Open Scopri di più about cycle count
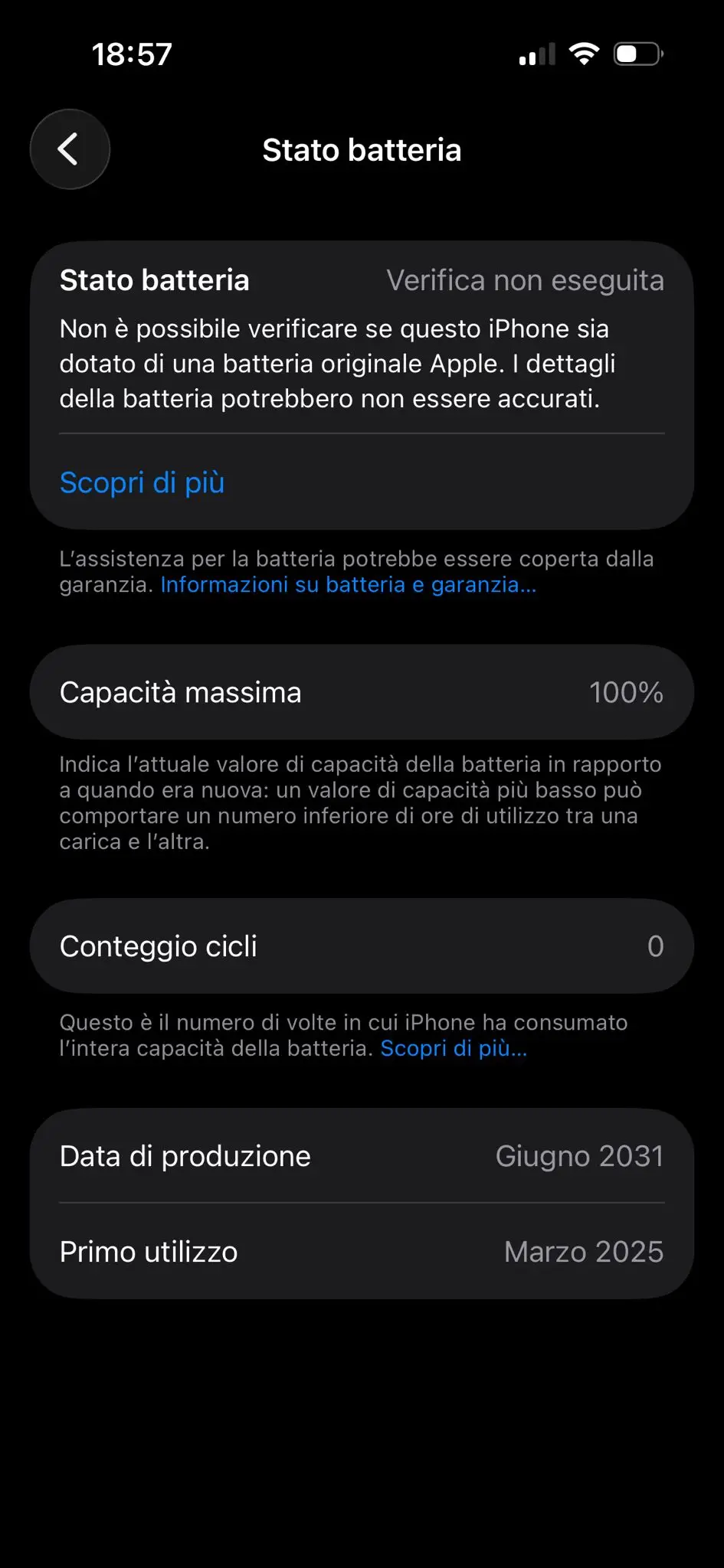This screenshot has width=724, height=1568. 454,1048
